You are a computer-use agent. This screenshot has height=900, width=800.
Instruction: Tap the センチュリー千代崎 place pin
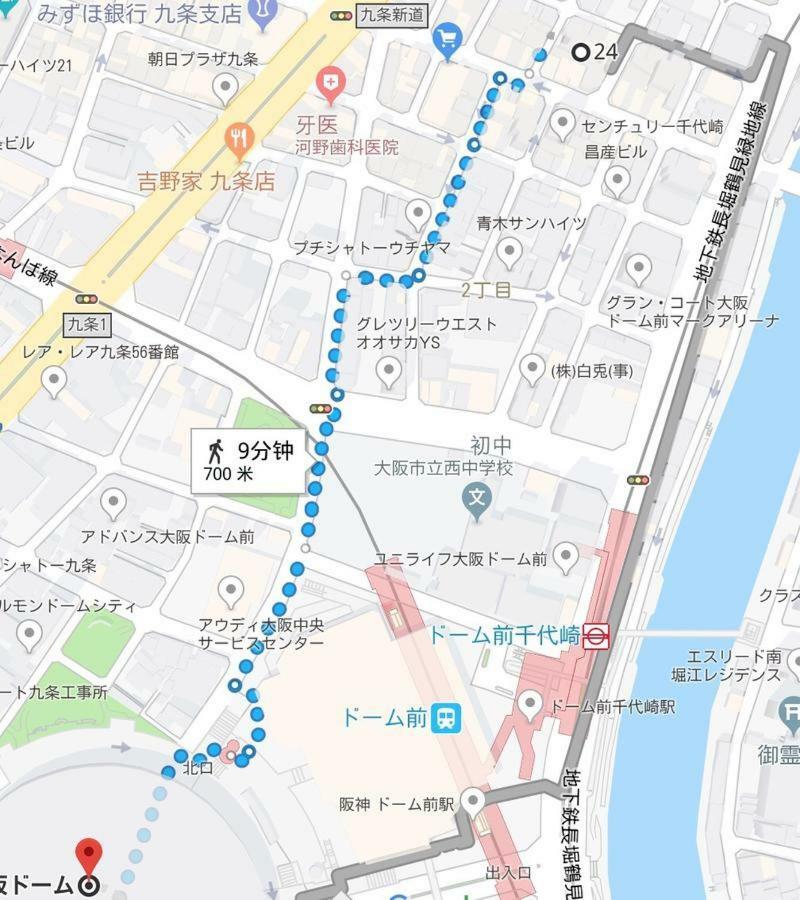(x=564, y=124)
